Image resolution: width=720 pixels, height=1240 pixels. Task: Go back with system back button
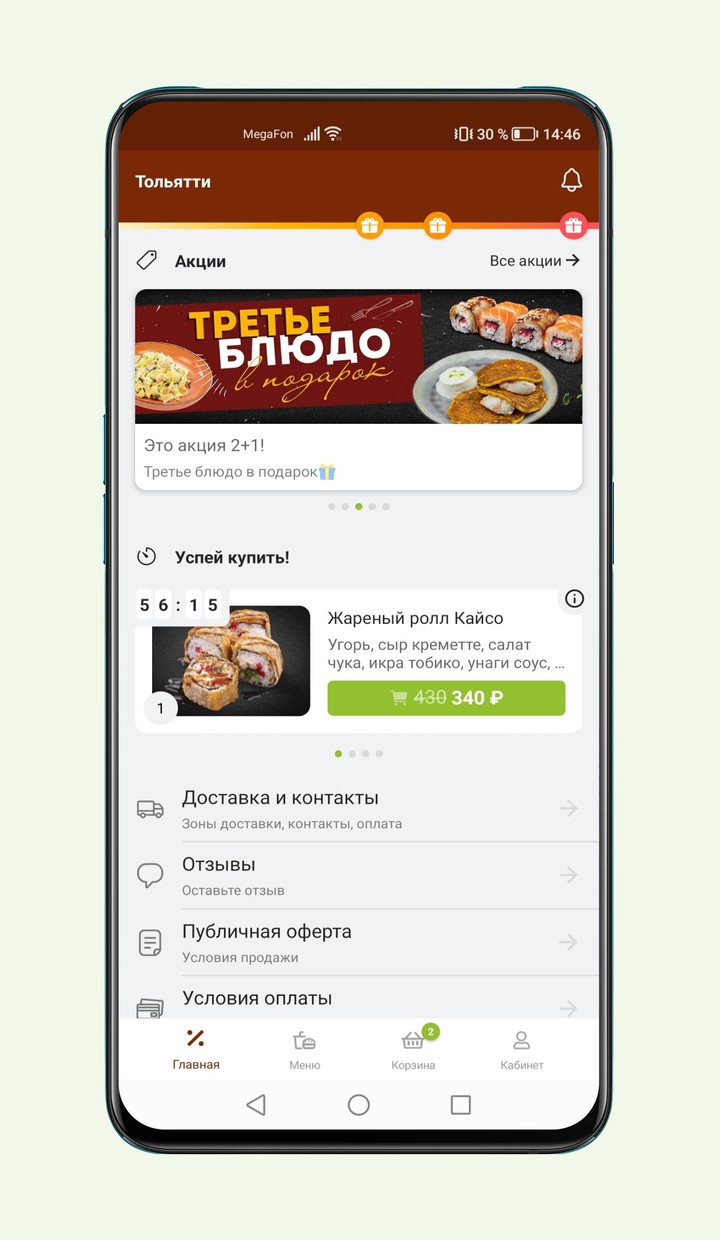tap(256, 1104)
